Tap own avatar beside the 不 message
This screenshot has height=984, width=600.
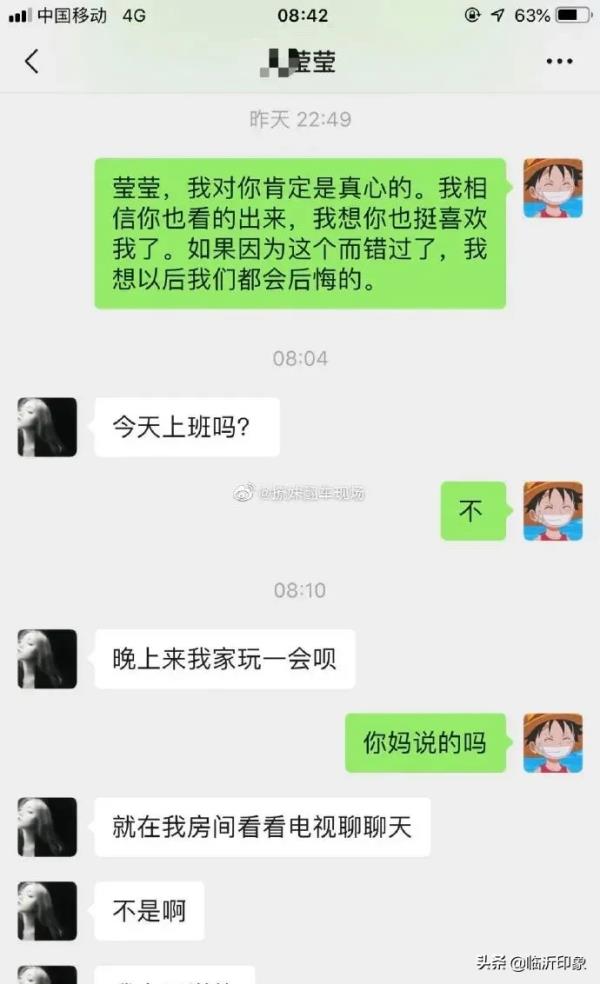pyautogui.click(x=552, y=511)
